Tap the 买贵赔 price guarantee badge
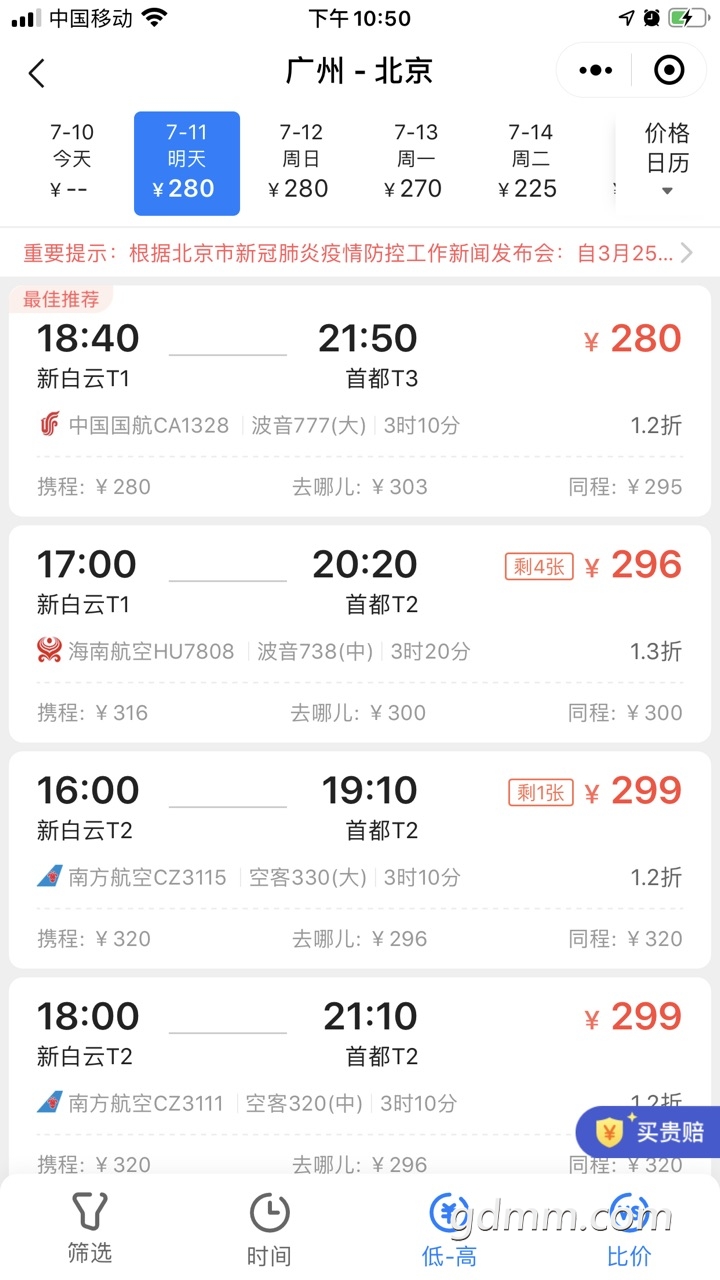Image resolution: width=720 pixels, height=1280 pixels. tap(650, 1131)
